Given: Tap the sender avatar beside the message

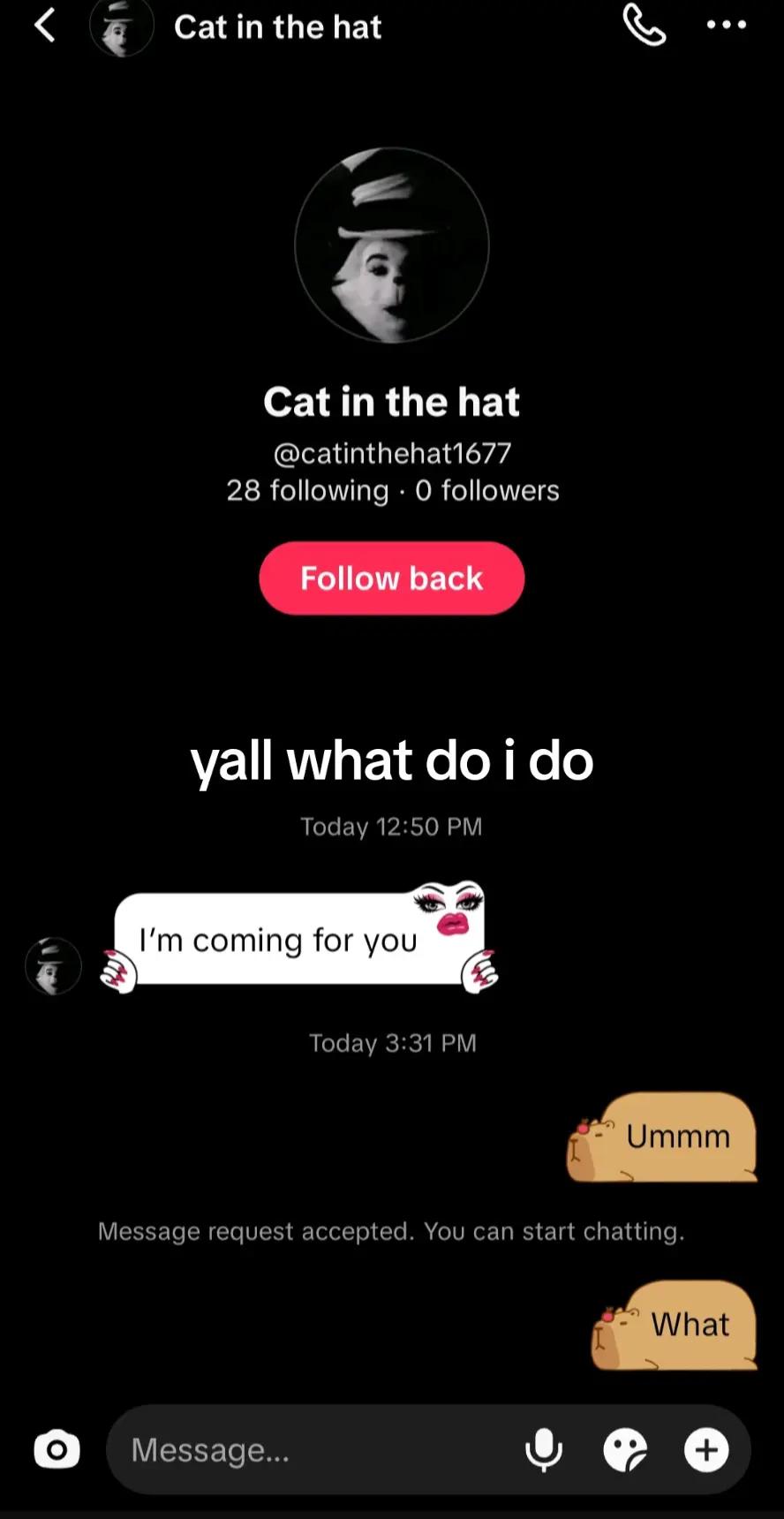Looking at the screenshot, I should click(x=53, y=966).
